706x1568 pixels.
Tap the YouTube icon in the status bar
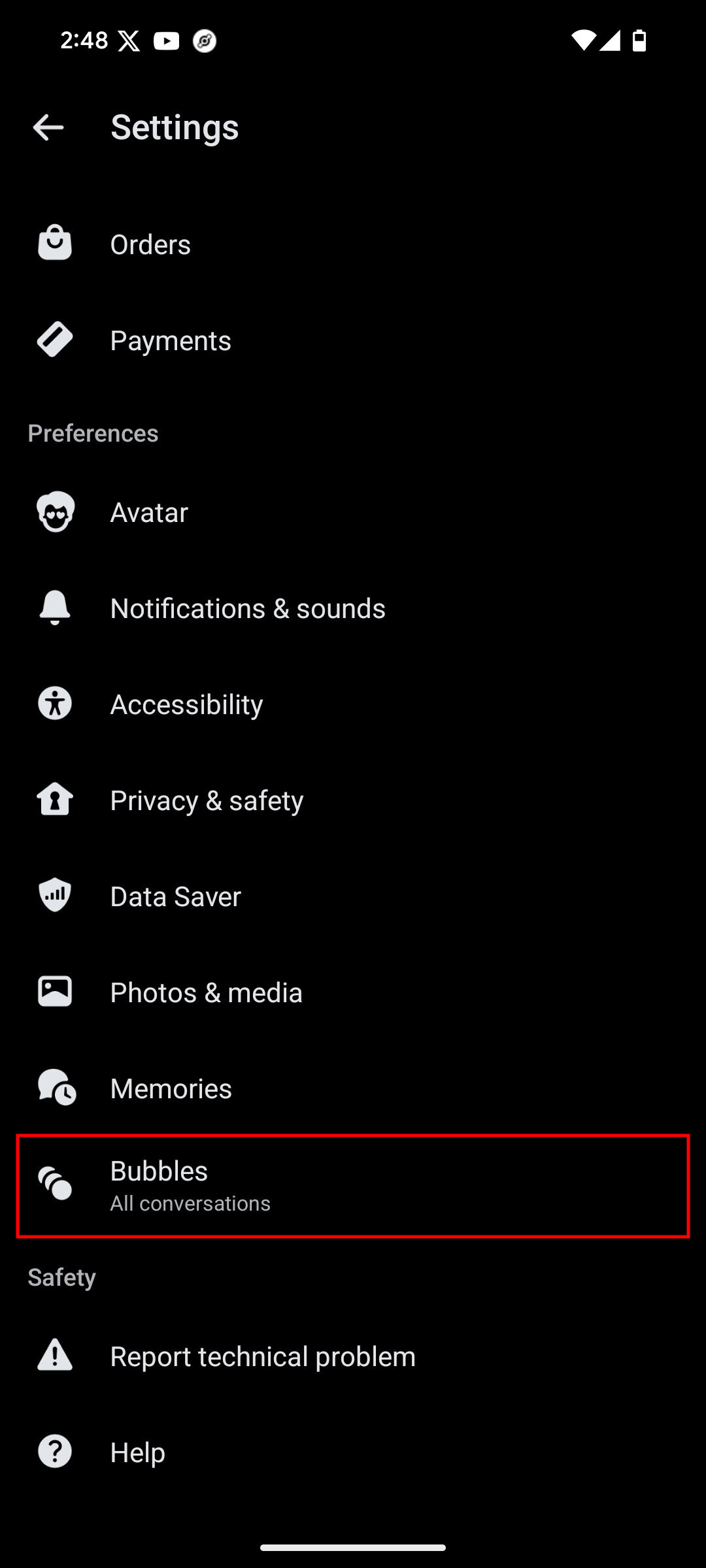click(x=167, y=41)
